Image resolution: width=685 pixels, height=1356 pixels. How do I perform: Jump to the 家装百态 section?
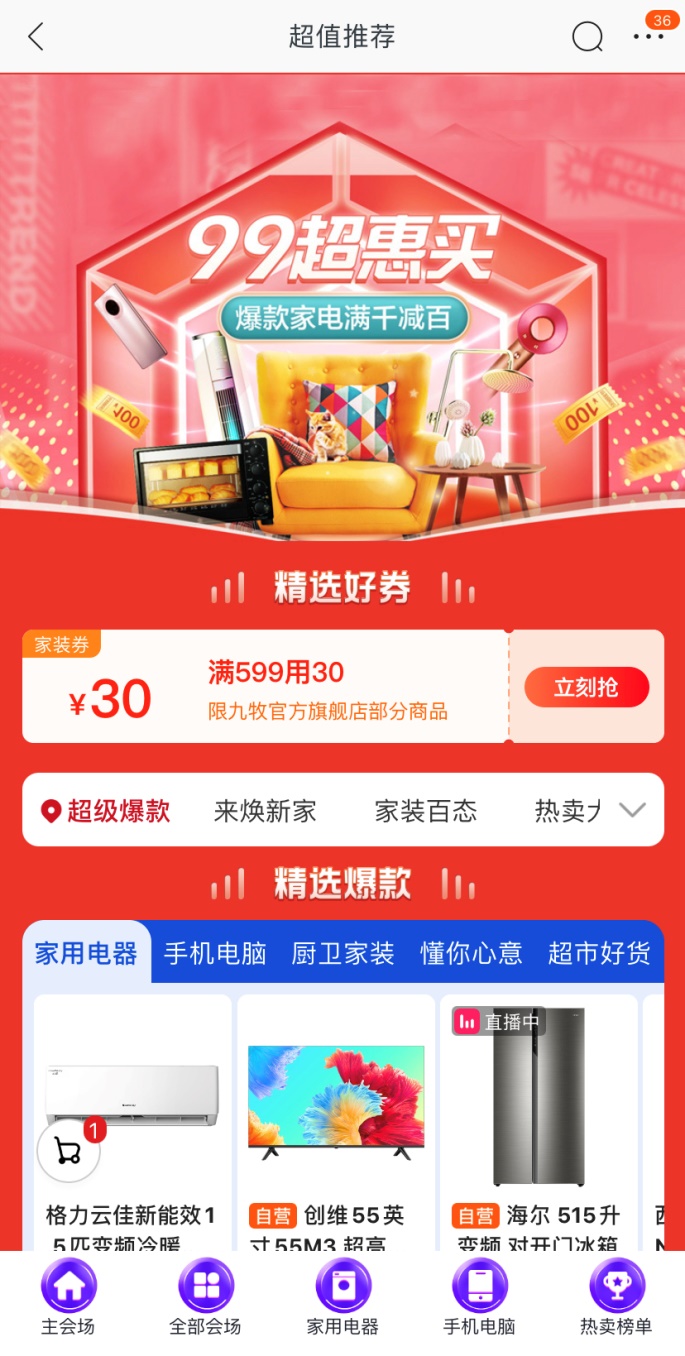(426, 811)
